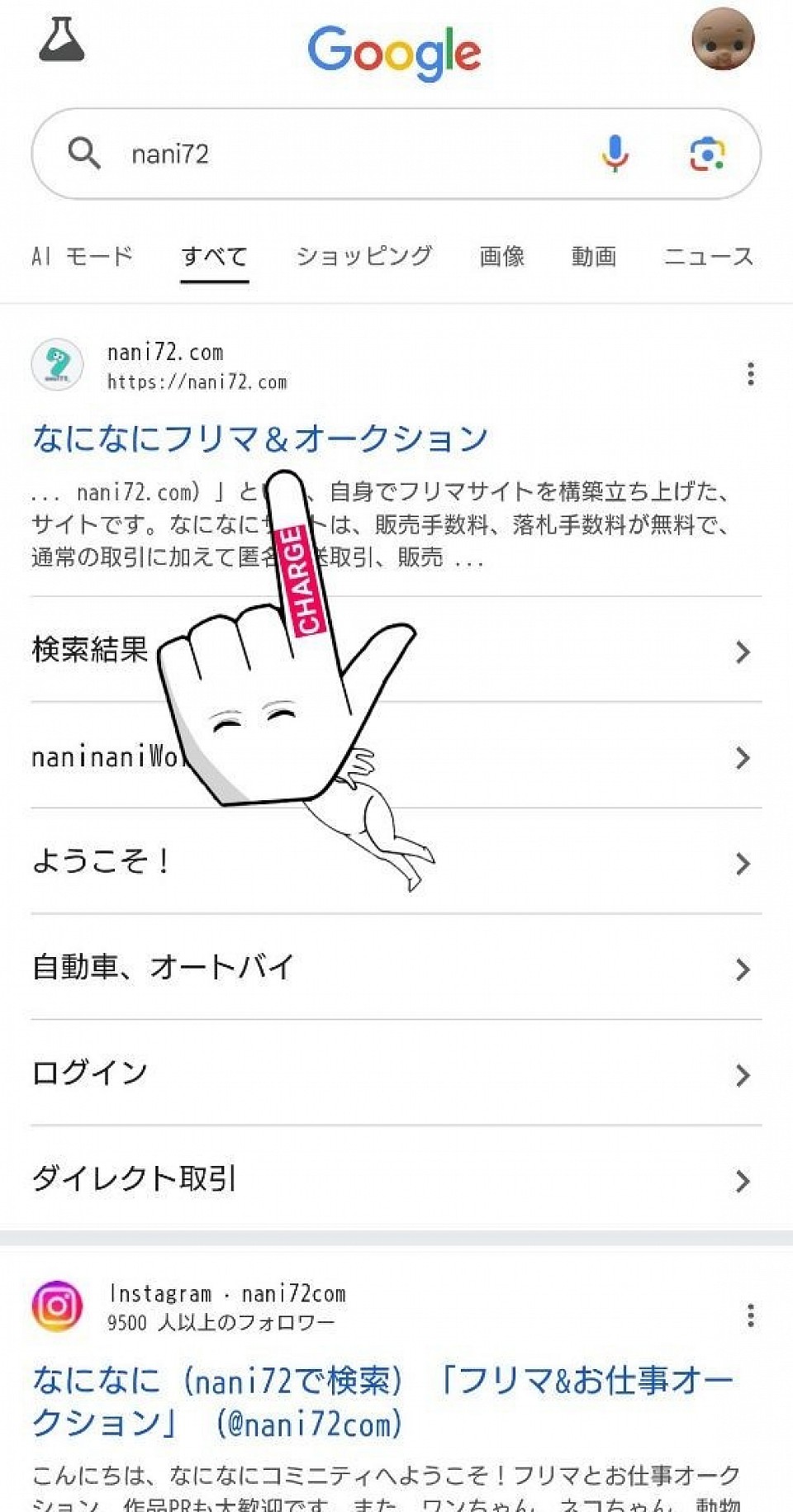The width and height of the screenshot is (793, 1512).
Task: Go to the ログイン sitelink
Action: [x=90, y=1073]
